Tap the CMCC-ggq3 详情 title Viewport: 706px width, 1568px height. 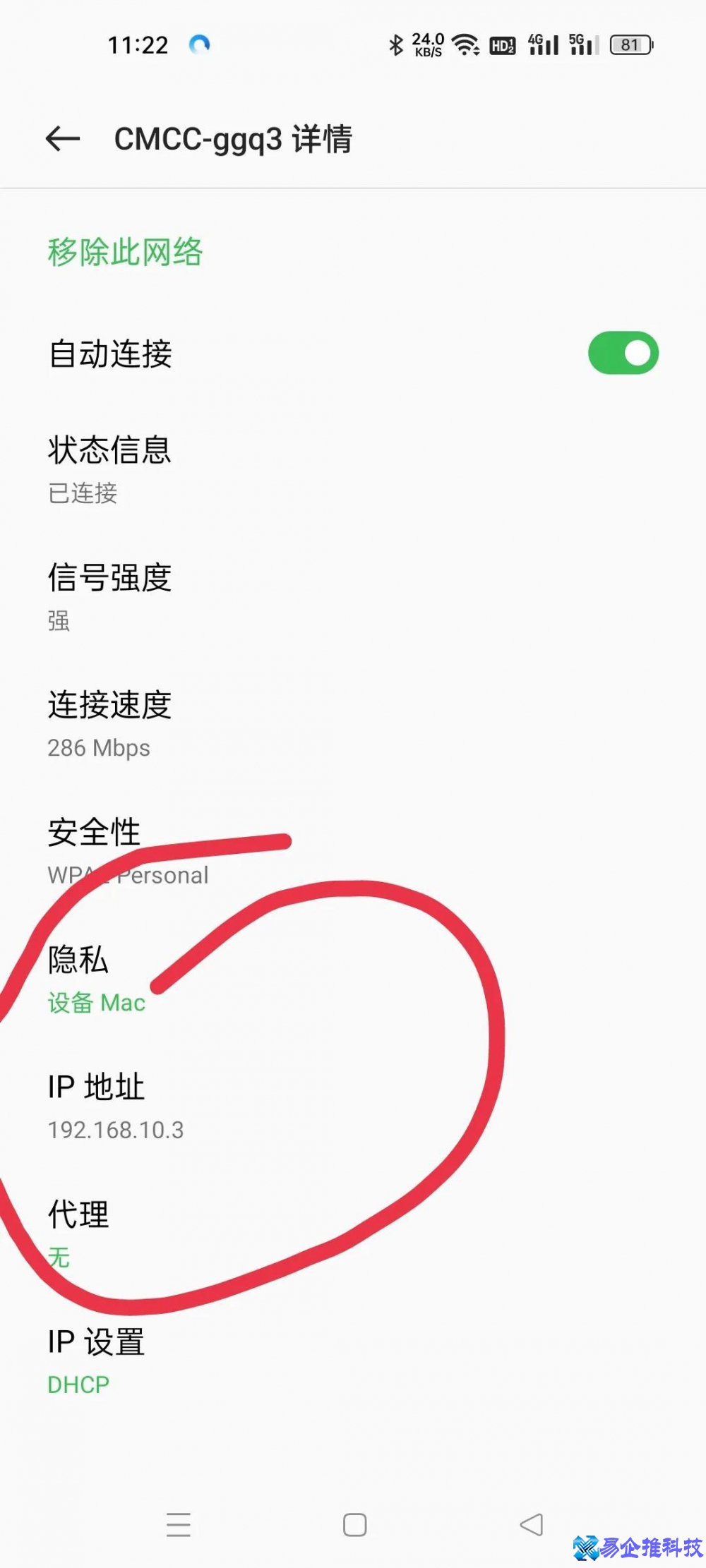[x=235, y=139]
